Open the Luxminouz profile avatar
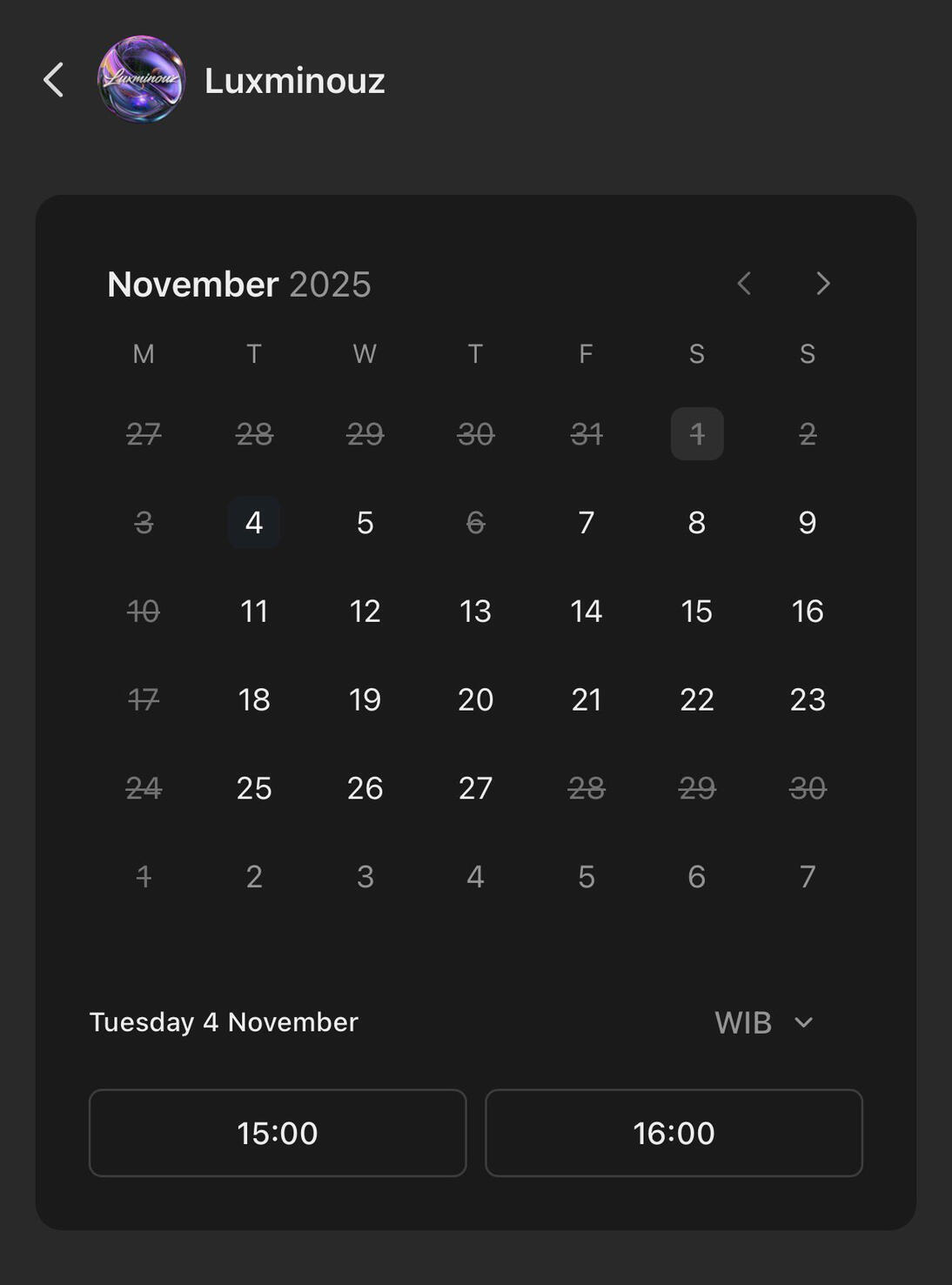This screenshot has width=952, height=1285. (141, 79)
